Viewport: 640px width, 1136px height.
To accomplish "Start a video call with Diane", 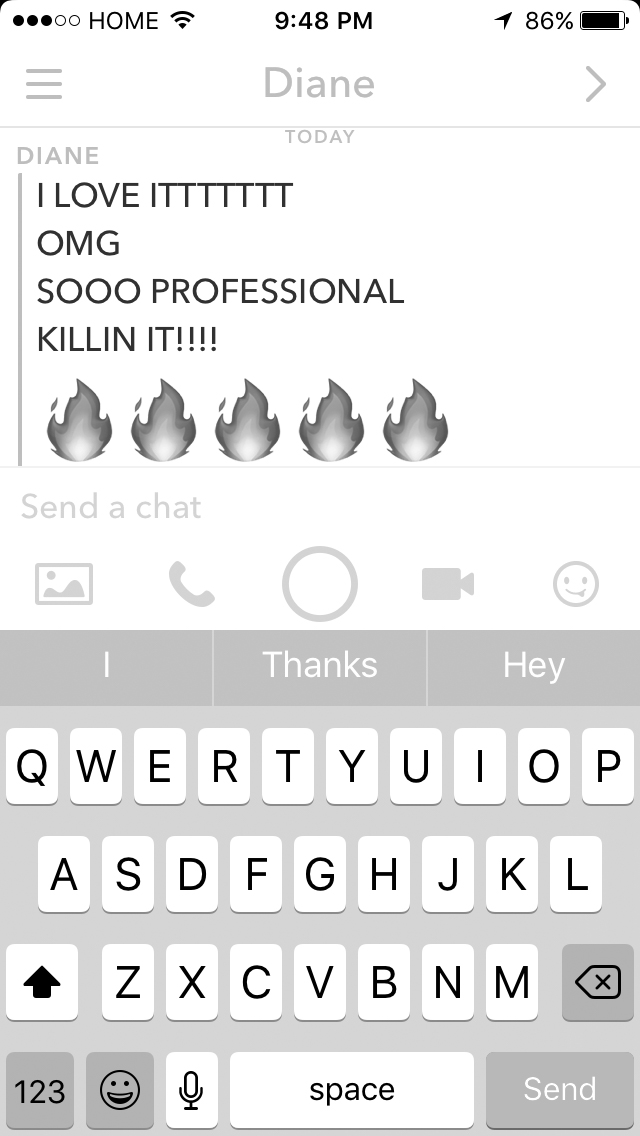I will coord(447,583).
